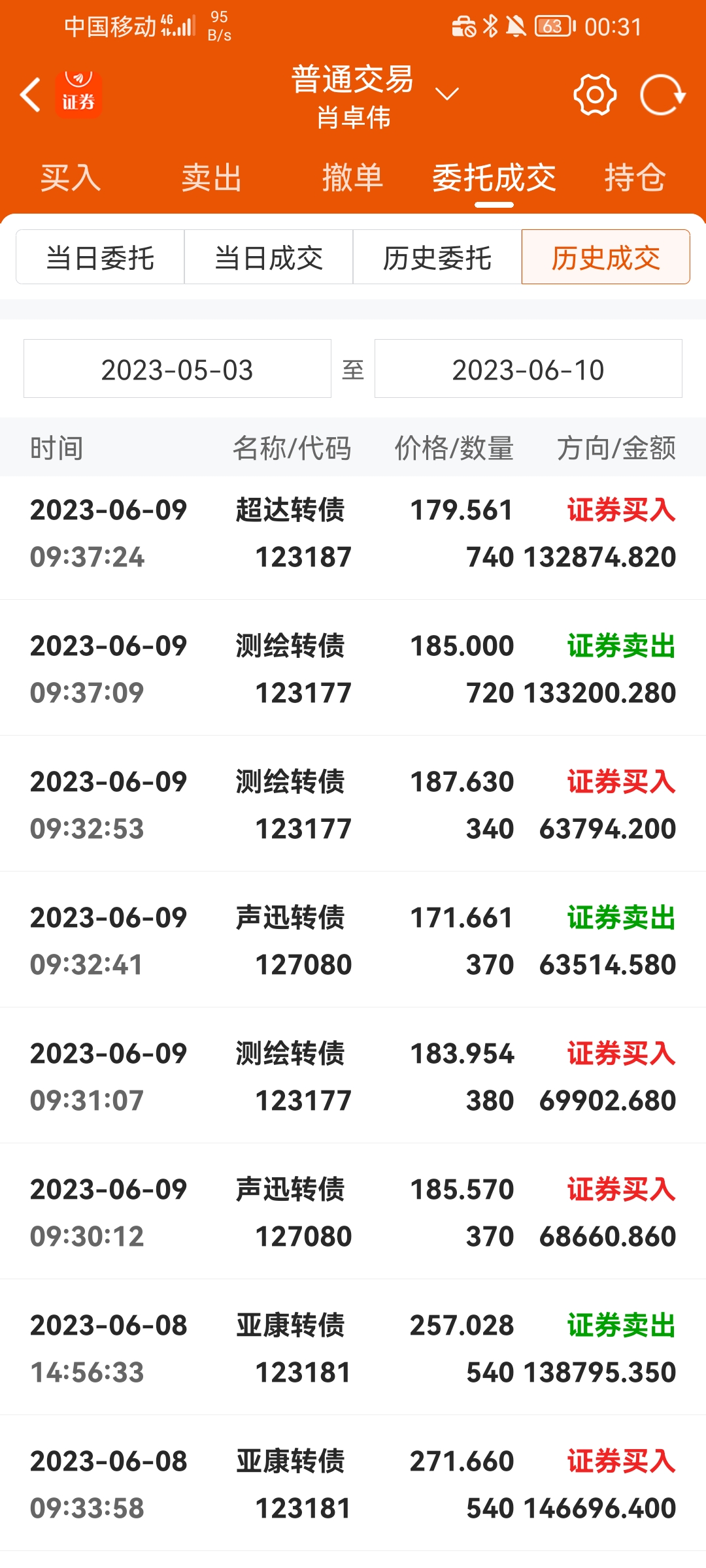
Task: Show 当日委托 orders
Action: tap(100, 257)
